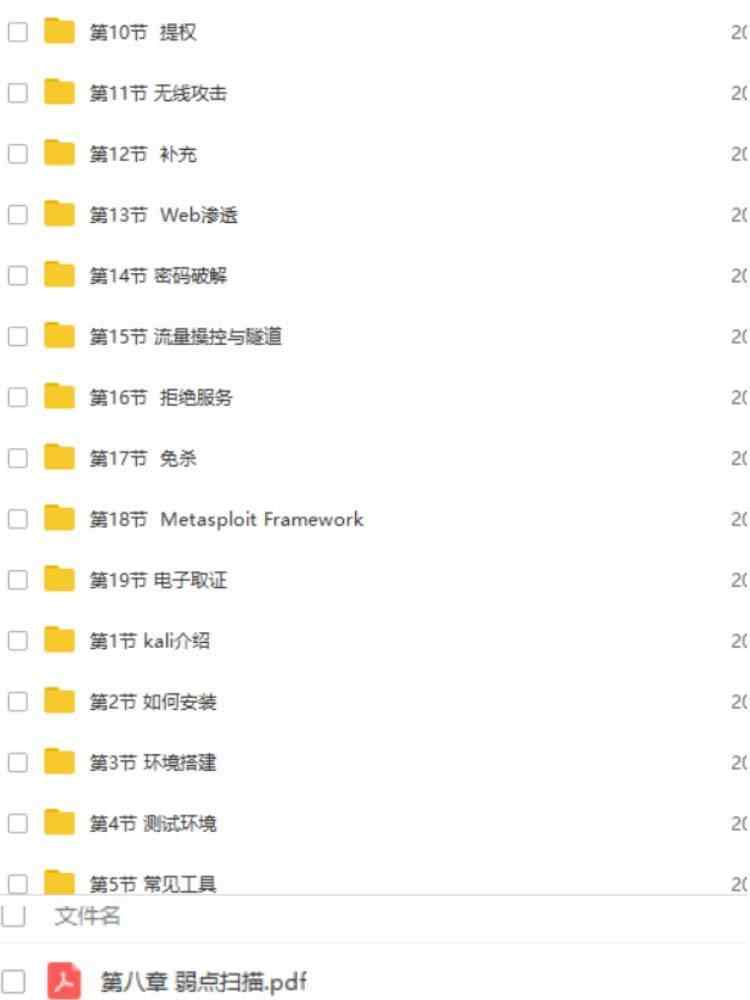This screenshot has width=750, height=1000.
Task: Open folder 第16节 拒绝服务
Action: (x=161, y=398)
